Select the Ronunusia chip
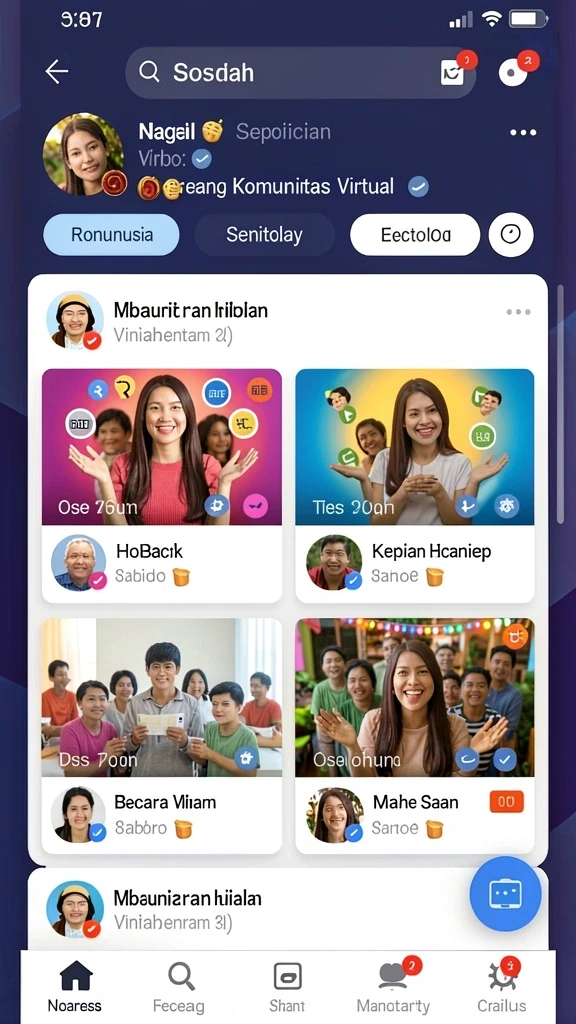The width and height of the screenshot is (576, 1024). [112, 234]
